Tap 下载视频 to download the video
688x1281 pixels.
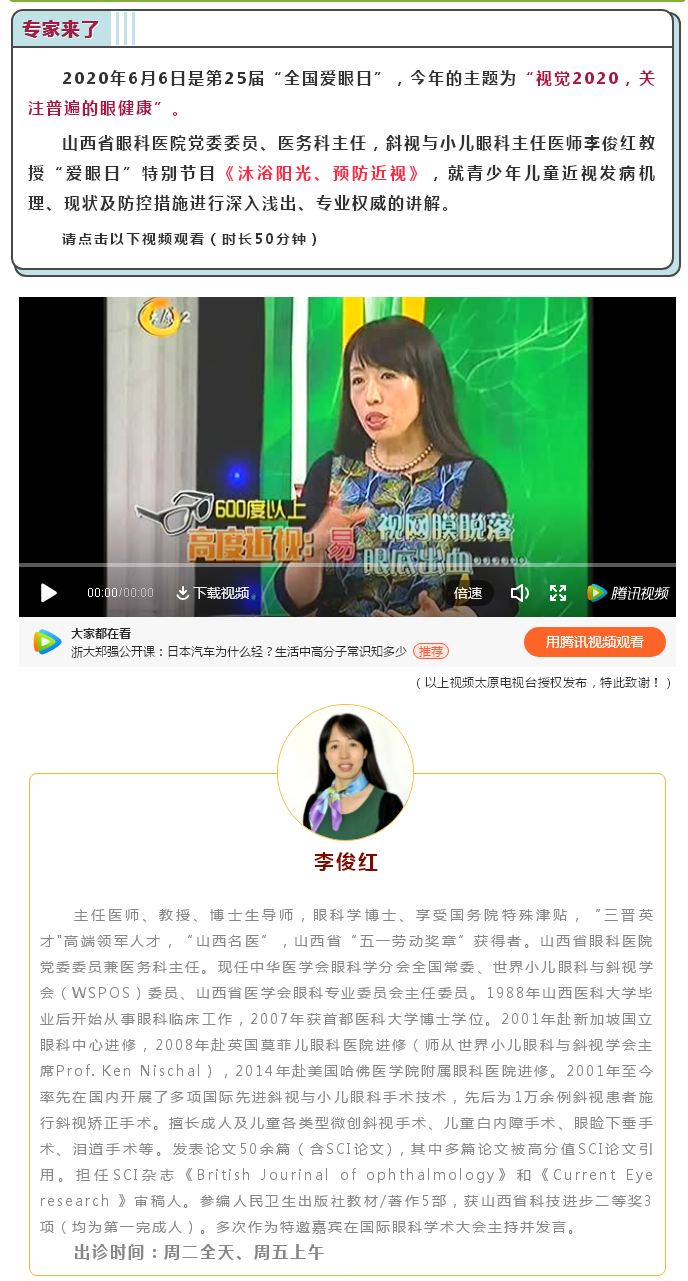click(212, 593)
